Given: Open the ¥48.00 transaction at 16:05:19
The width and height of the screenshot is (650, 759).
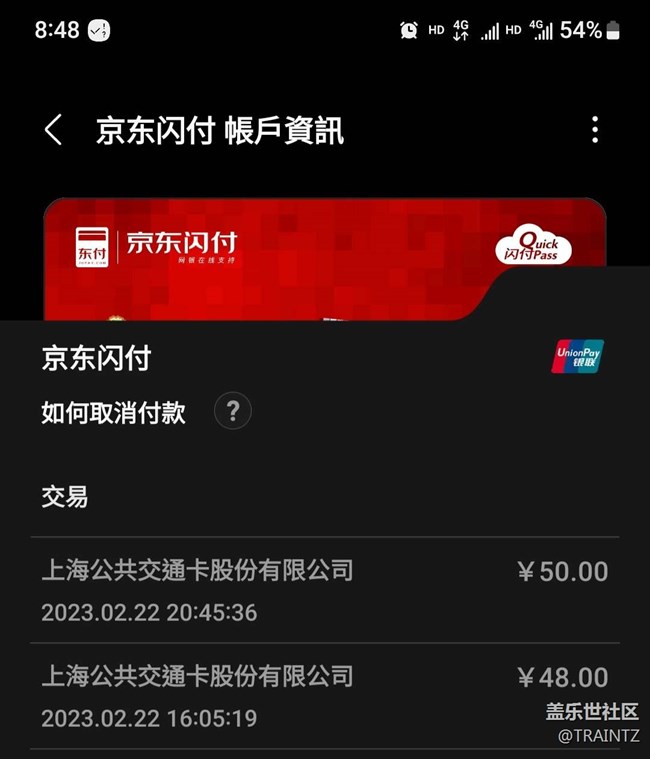Looking at the screenshot, I should point(324,696).
